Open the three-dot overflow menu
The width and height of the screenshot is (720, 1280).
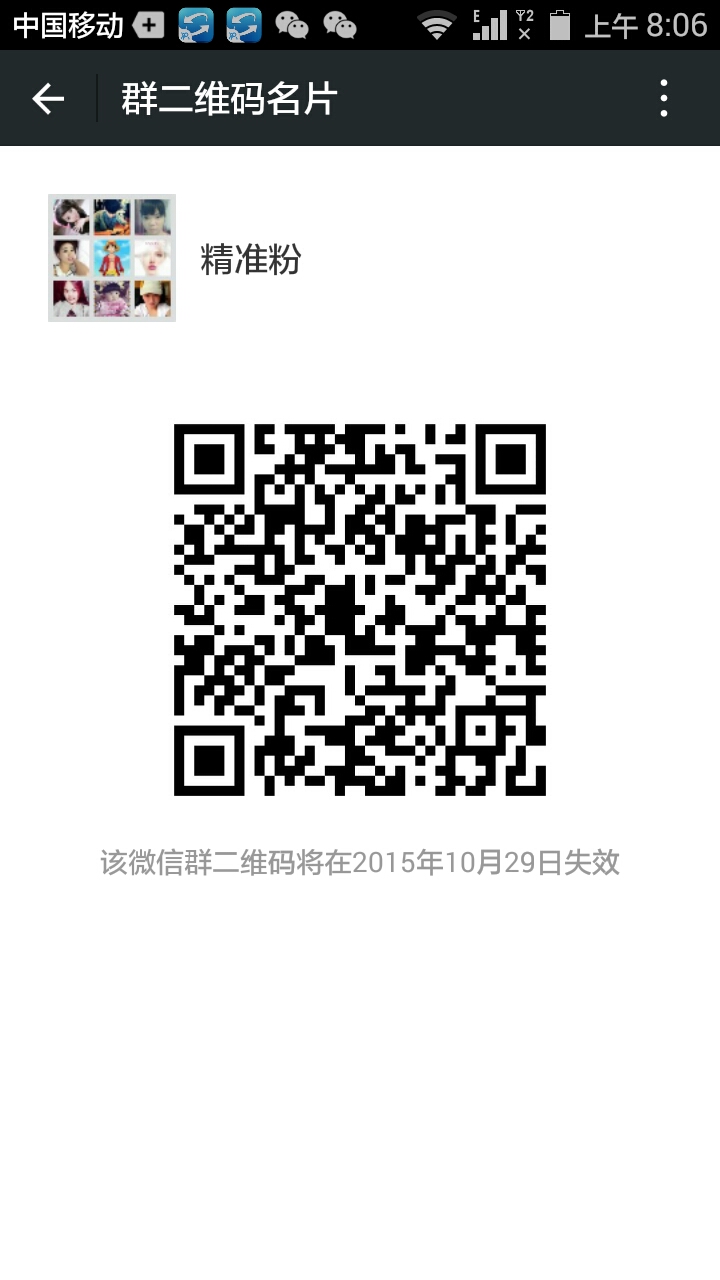664,98
